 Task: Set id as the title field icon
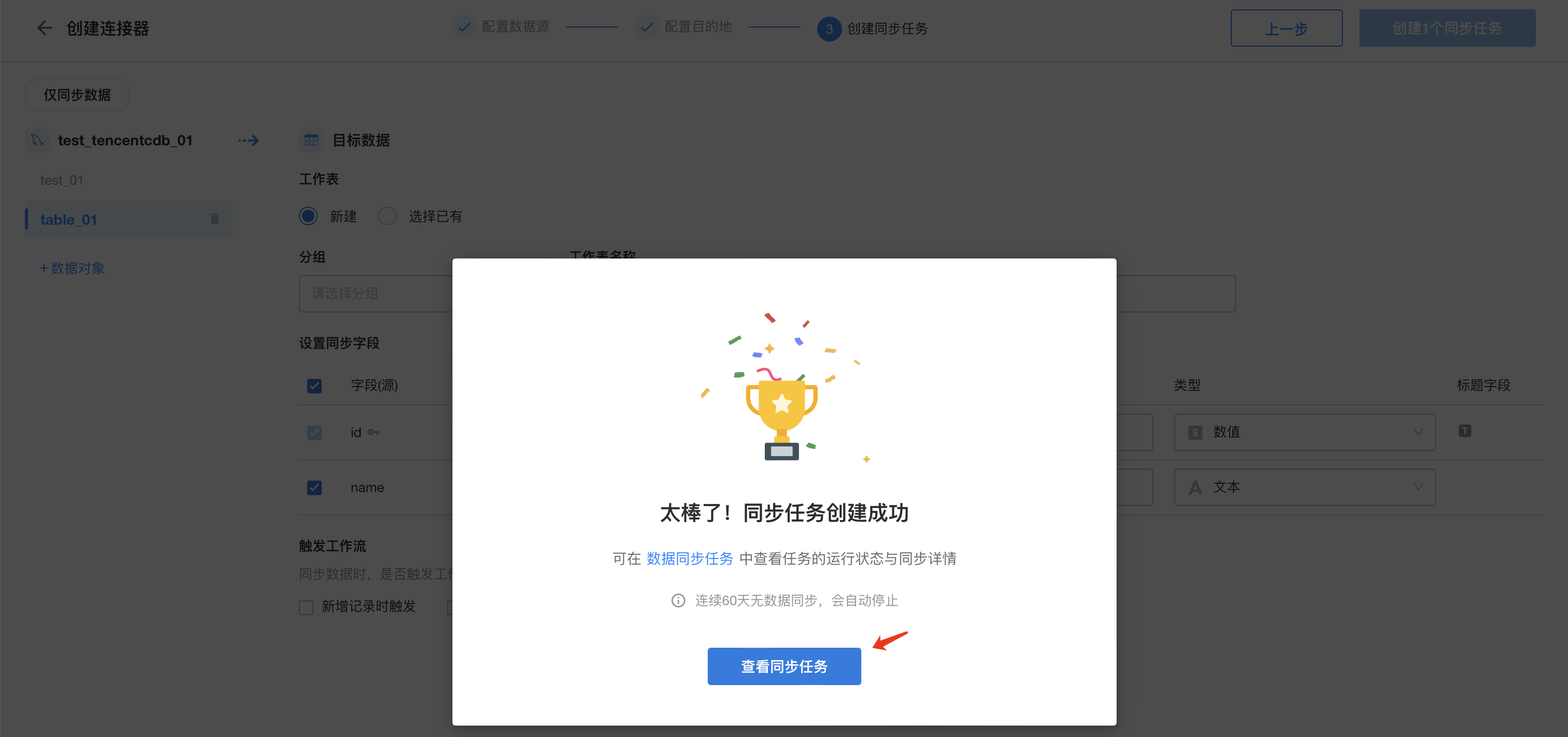[x=1465, y=431]
